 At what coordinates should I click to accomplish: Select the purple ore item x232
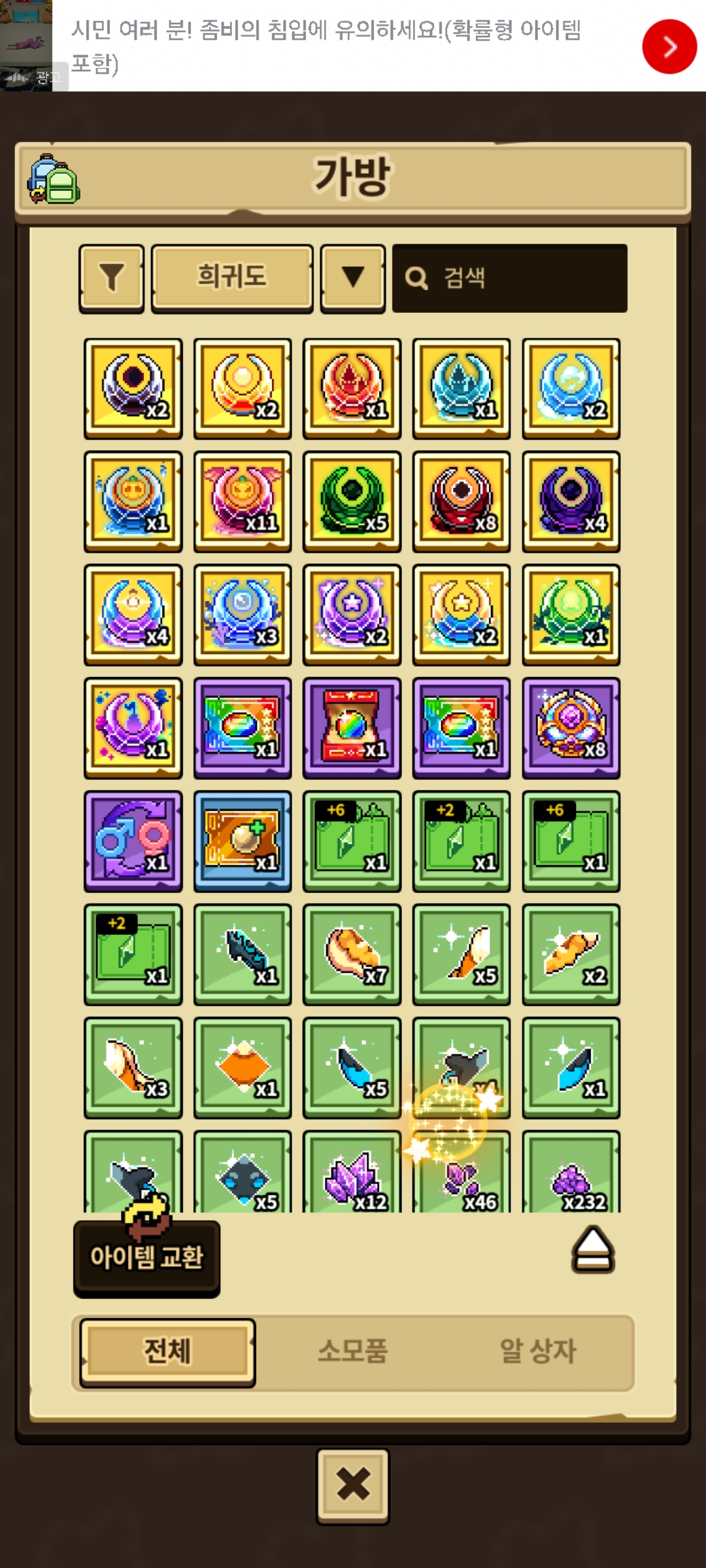(x=571, y=1173)
